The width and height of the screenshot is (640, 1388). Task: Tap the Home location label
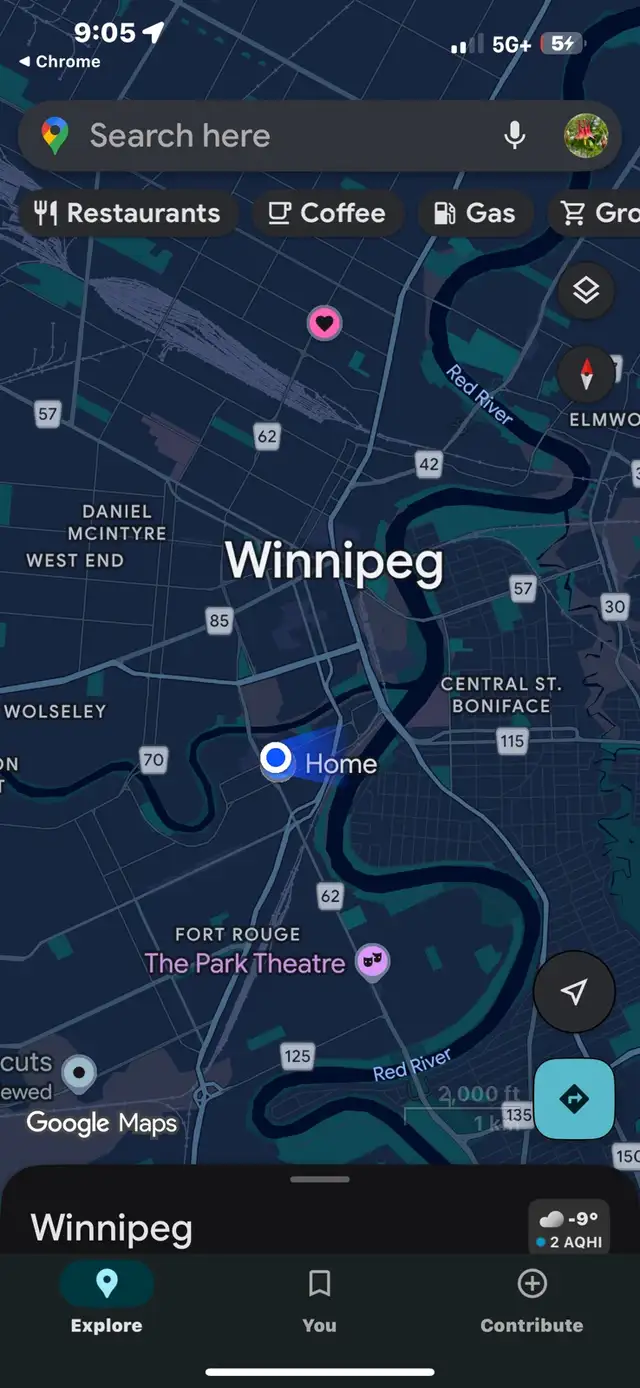pyautogui.click(x=340, y=764)
